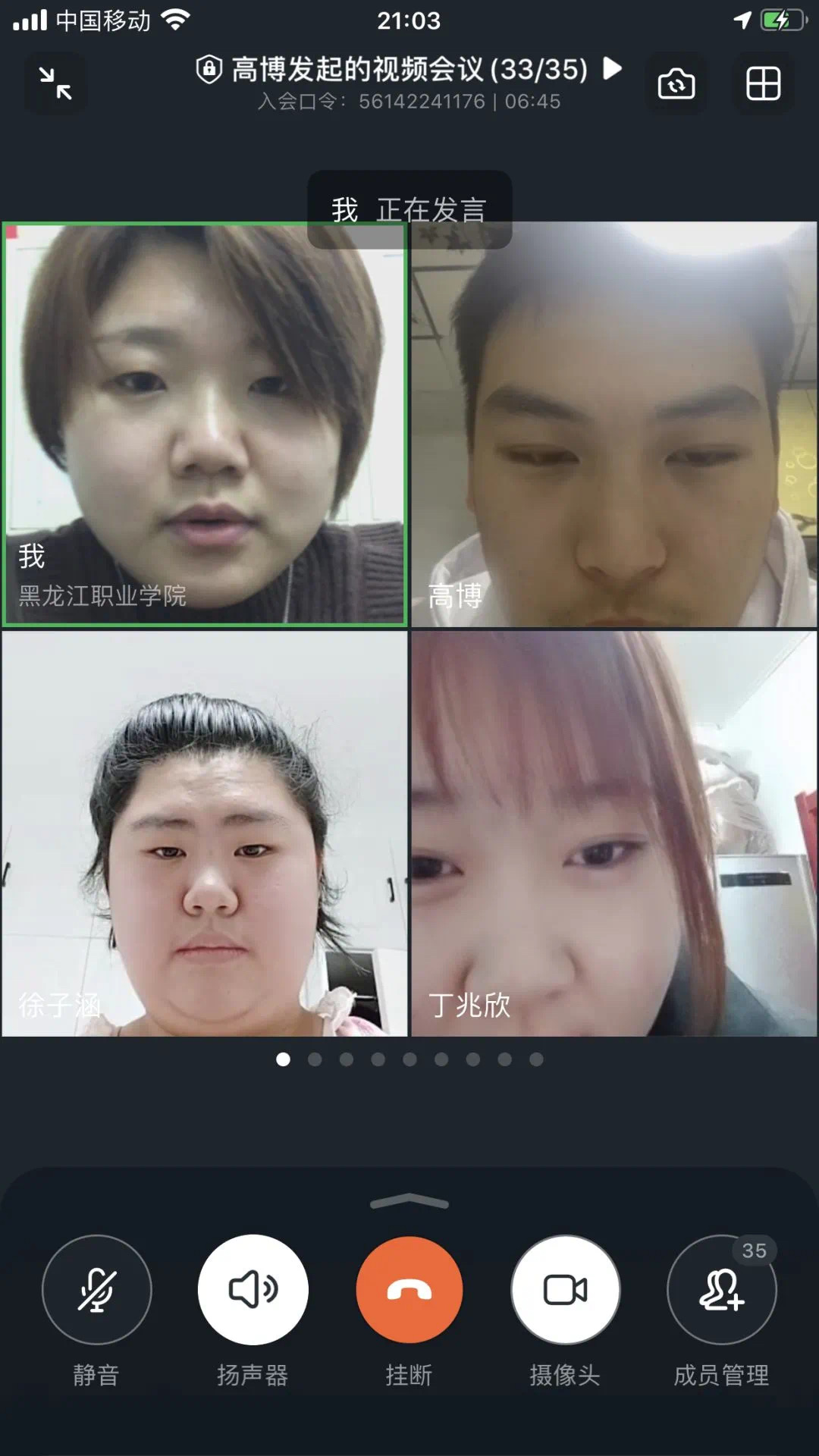Viewport: 819px width, 1456px height.
Task: Enlarge 丁兆欣's video tile
Action: pos(614,834)
